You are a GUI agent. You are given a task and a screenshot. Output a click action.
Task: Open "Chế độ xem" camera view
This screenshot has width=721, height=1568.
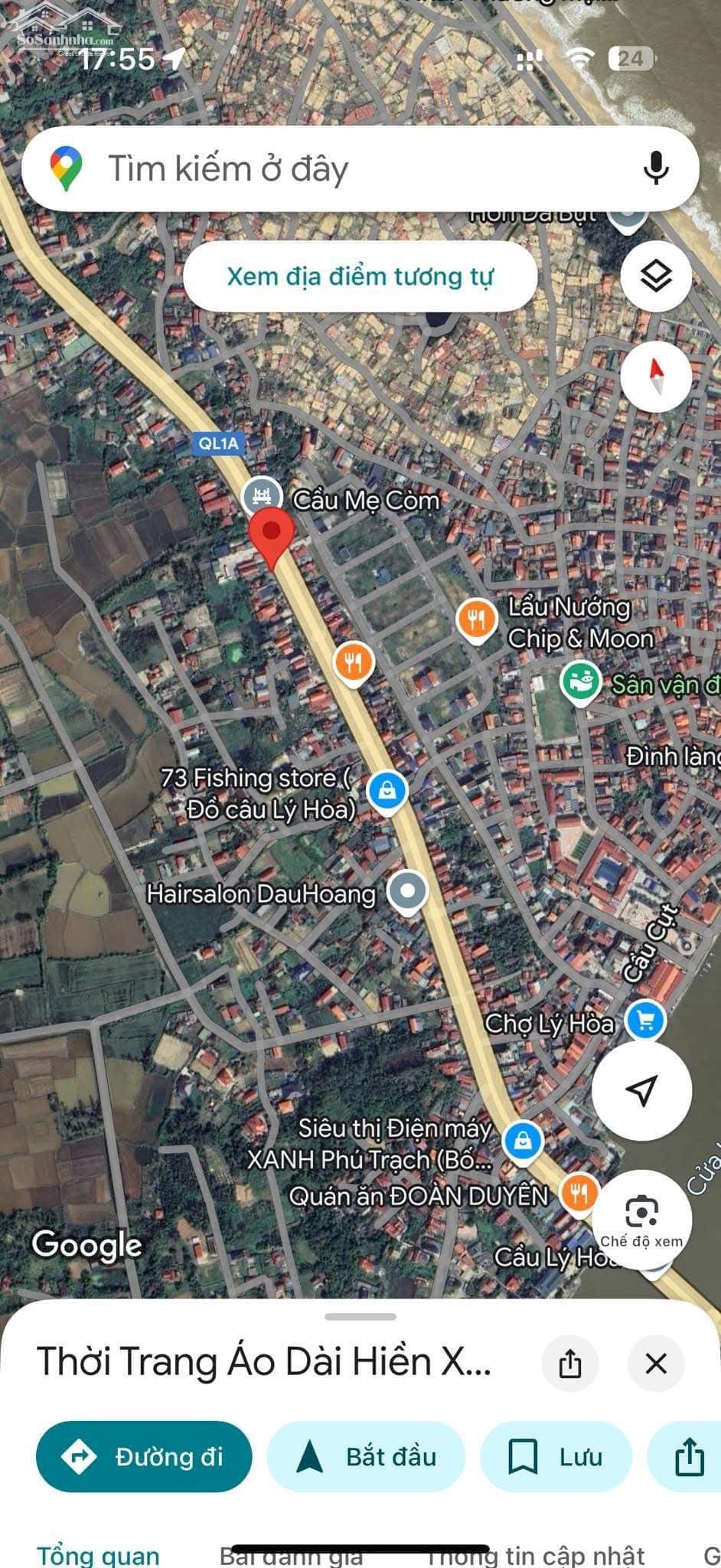(x=641, y=1220)
